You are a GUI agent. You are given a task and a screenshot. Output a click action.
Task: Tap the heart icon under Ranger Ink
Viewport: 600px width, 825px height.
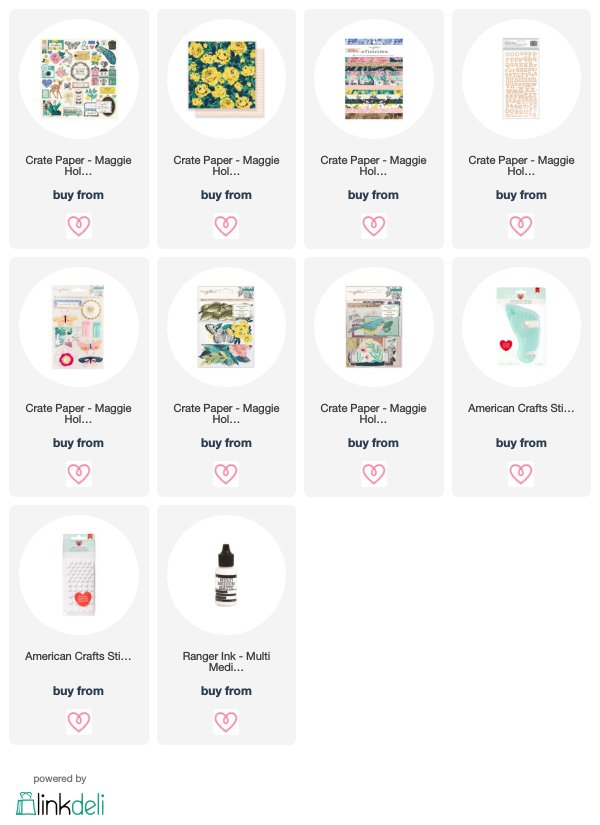click(226, 721)
